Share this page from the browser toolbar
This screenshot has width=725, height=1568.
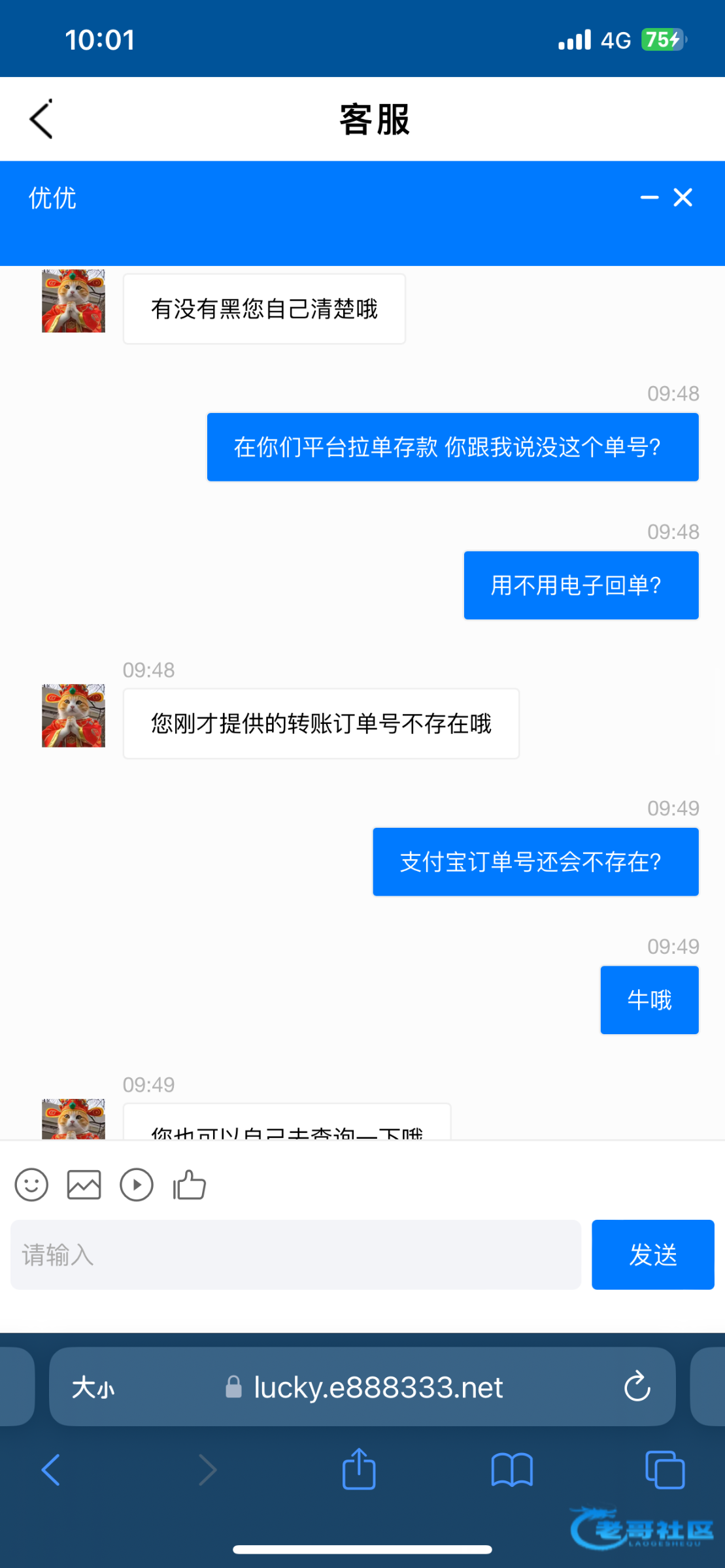click(x=359, y=1469)
